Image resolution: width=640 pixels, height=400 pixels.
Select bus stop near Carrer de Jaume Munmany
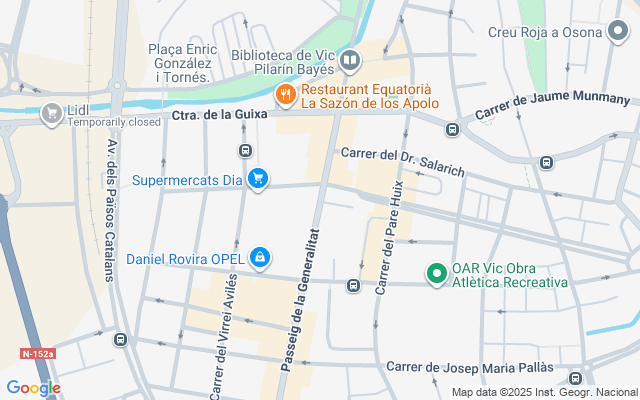pyautogui.click(x=452, y=130)
